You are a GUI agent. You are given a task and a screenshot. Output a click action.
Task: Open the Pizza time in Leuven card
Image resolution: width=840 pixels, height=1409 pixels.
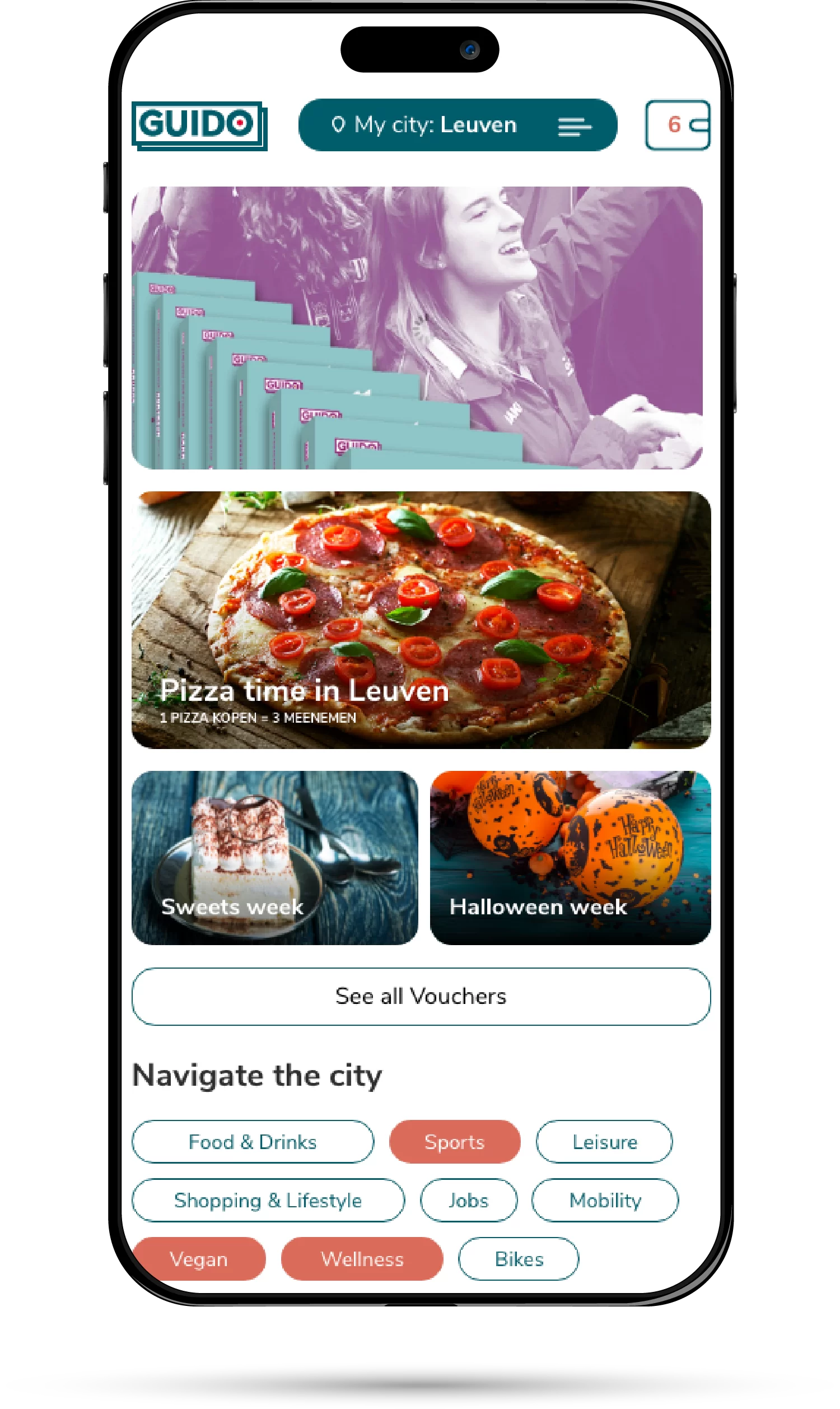point(421,620)
